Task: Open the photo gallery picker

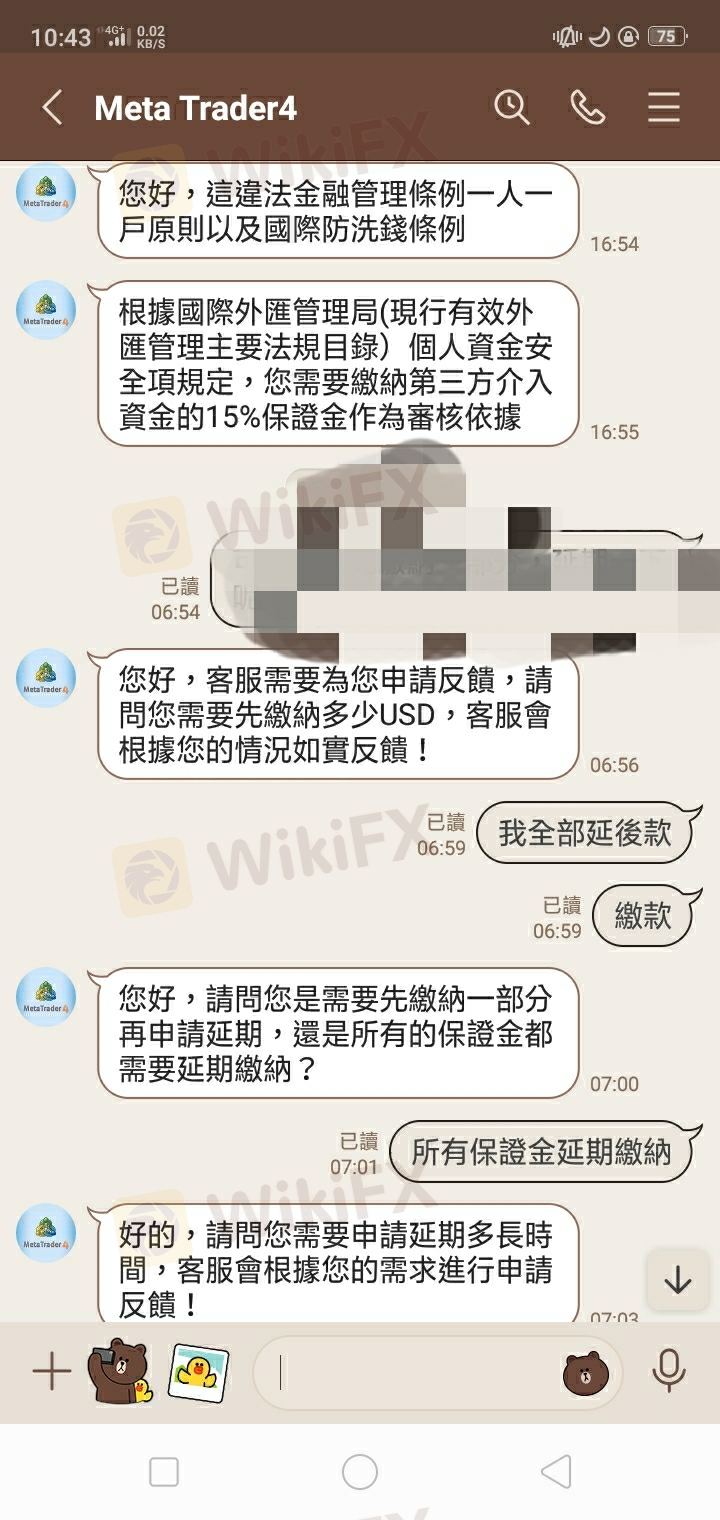Action: pyautogui.click(x=198, y=1372)
